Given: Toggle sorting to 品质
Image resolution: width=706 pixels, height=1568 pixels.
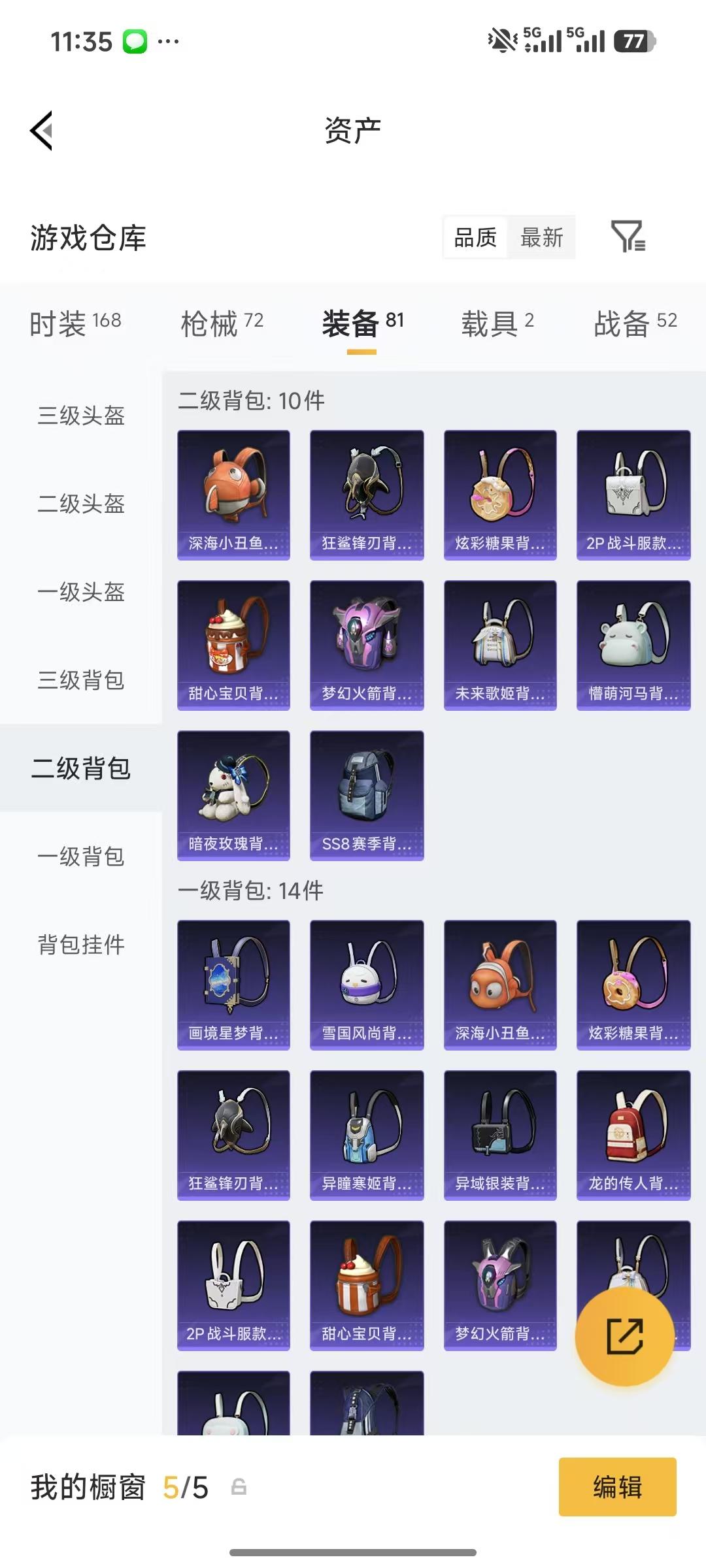Looking at the screenshot, I should tap(475, 238).
